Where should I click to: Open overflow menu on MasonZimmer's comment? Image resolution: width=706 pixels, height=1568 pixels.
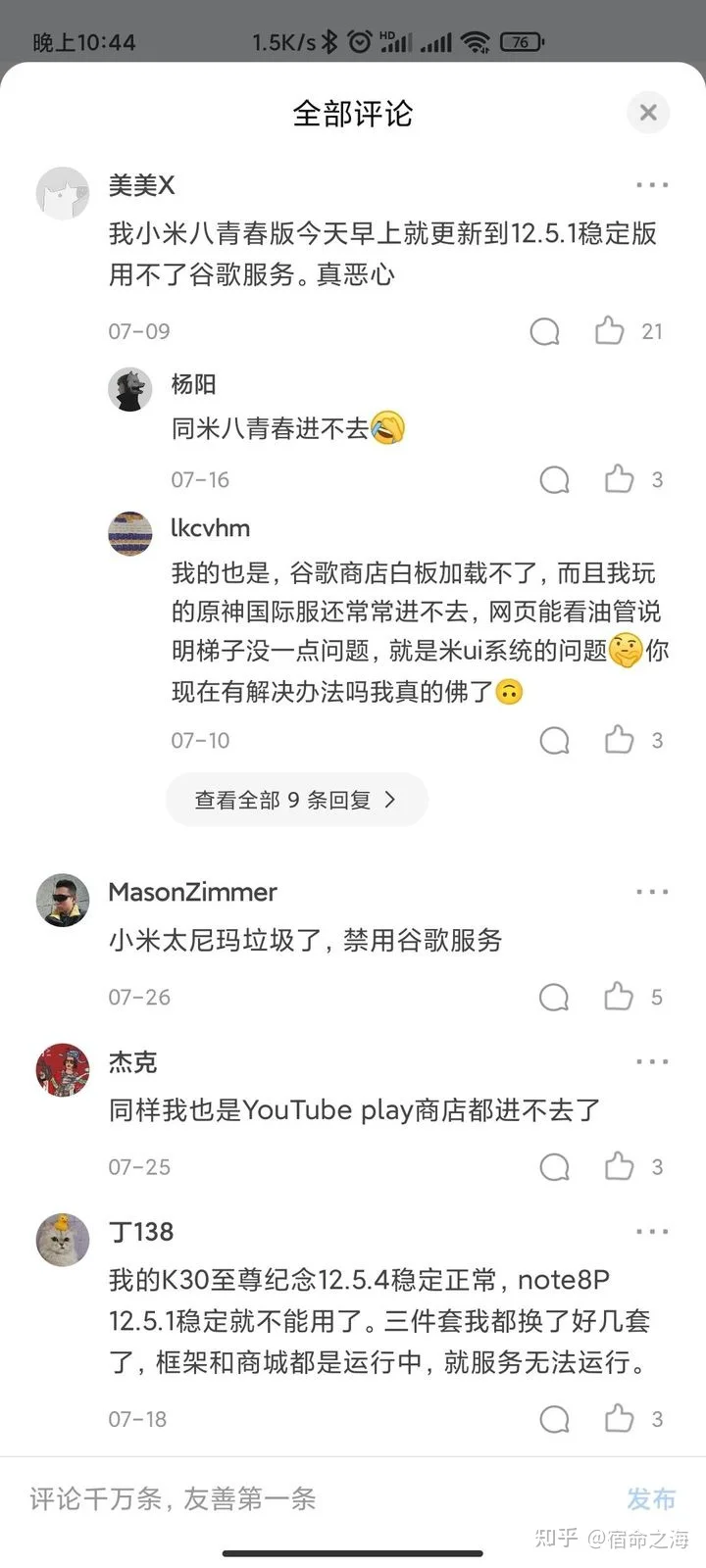651,892
